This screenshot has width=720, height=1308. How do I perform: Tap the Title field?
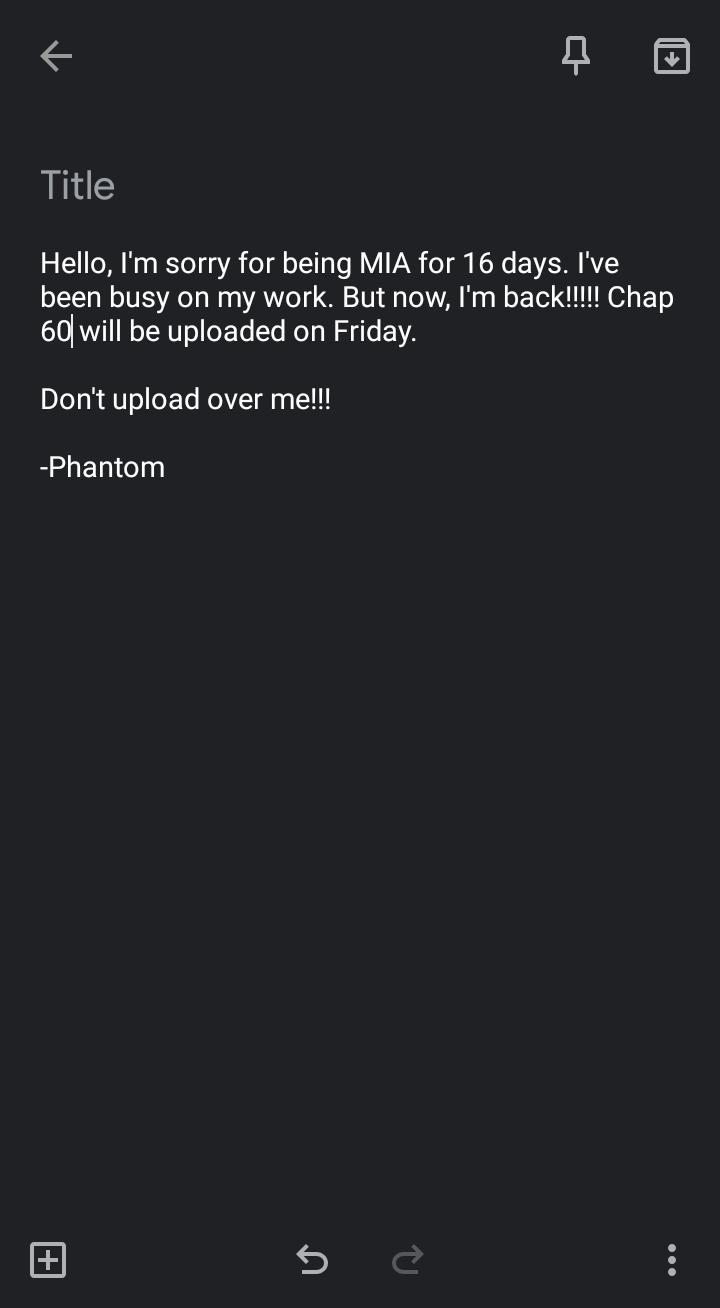pos(360,186)
